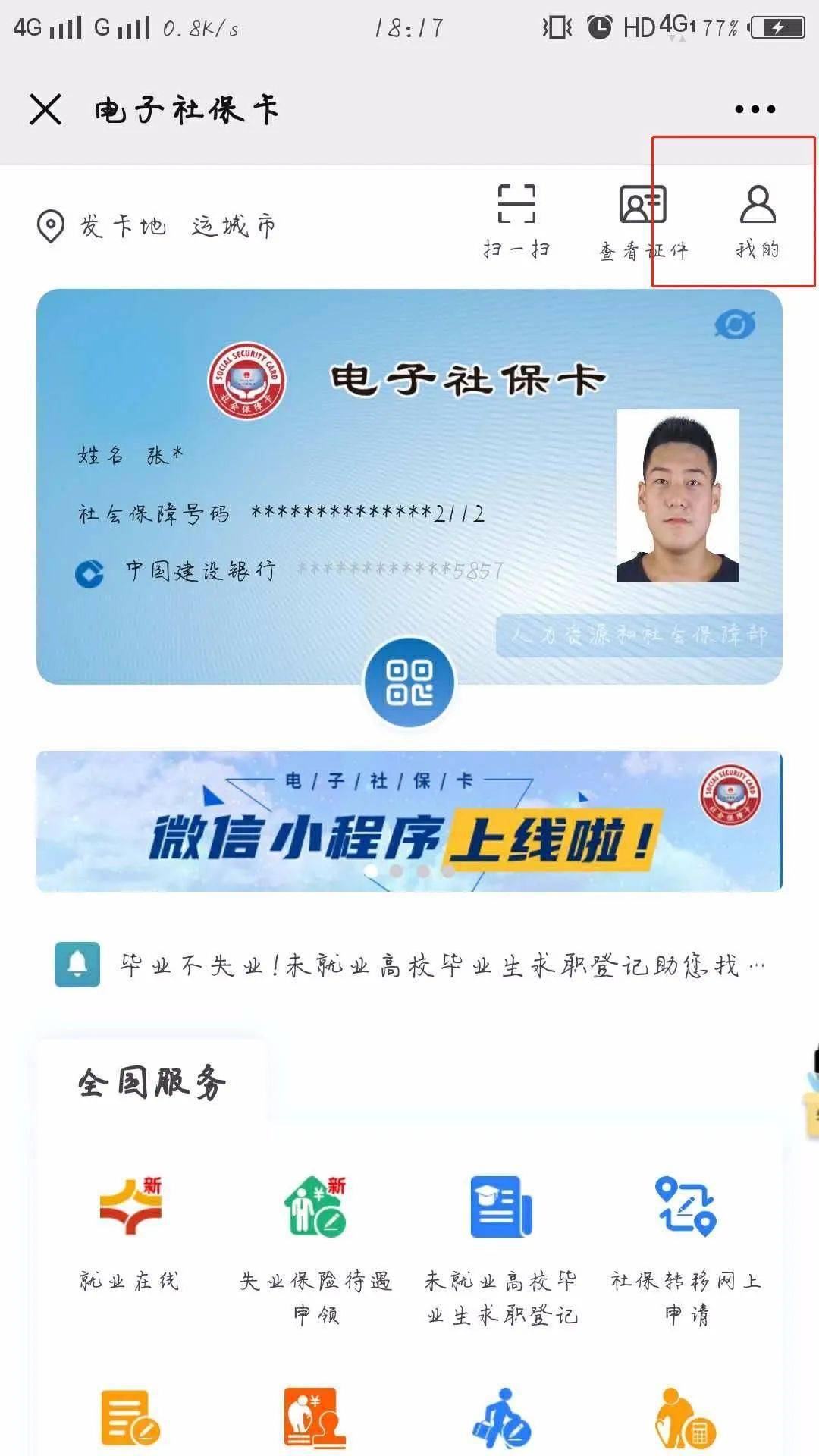Close the 电子社保卡 page

[45, 109]
